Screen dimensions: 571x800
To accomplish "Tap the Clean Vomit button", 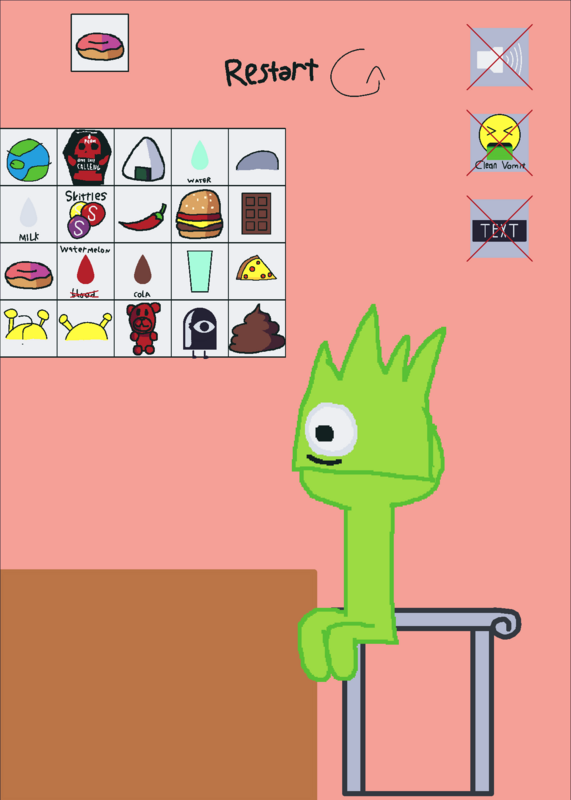I will tap(499, 143).
